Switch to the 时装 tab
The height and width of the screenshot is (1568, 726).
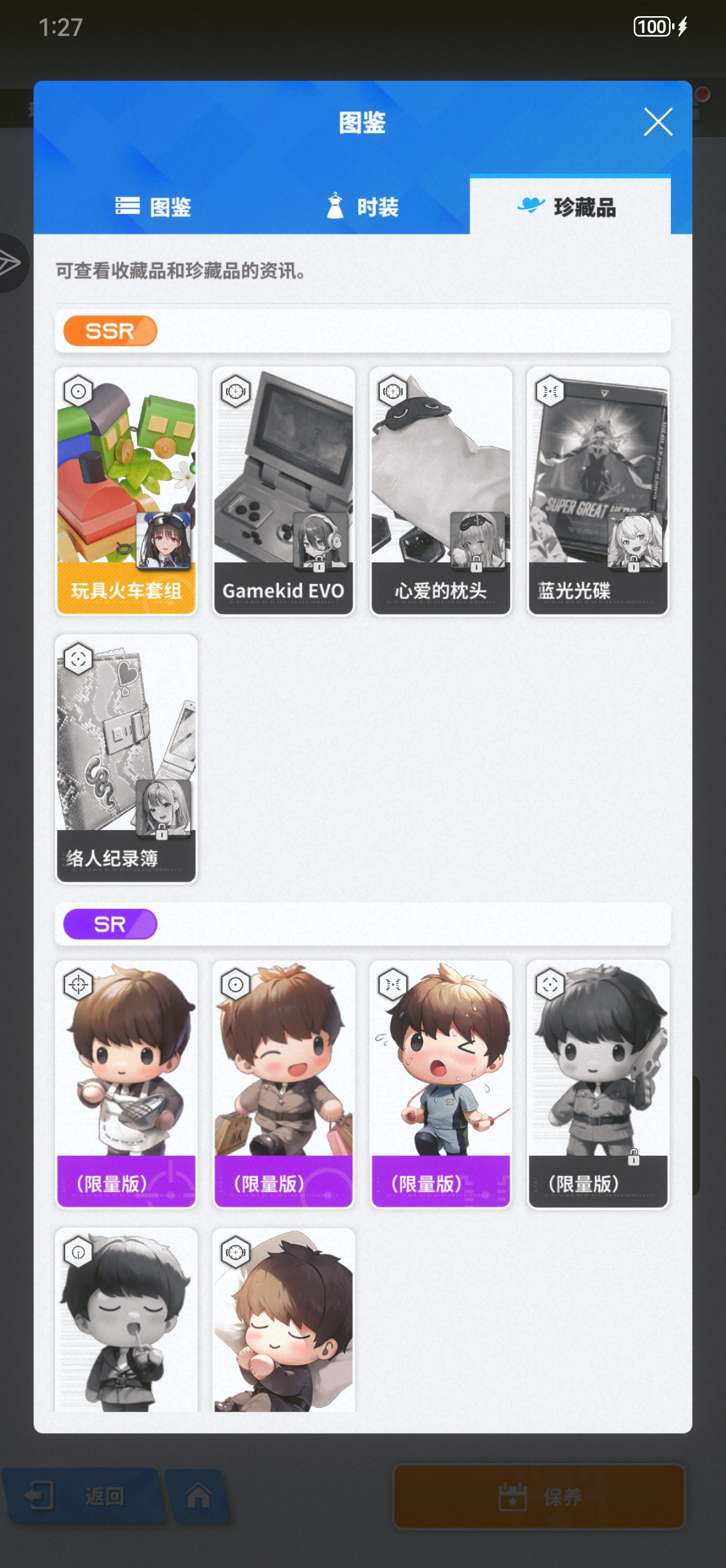(x=362, y=207)
